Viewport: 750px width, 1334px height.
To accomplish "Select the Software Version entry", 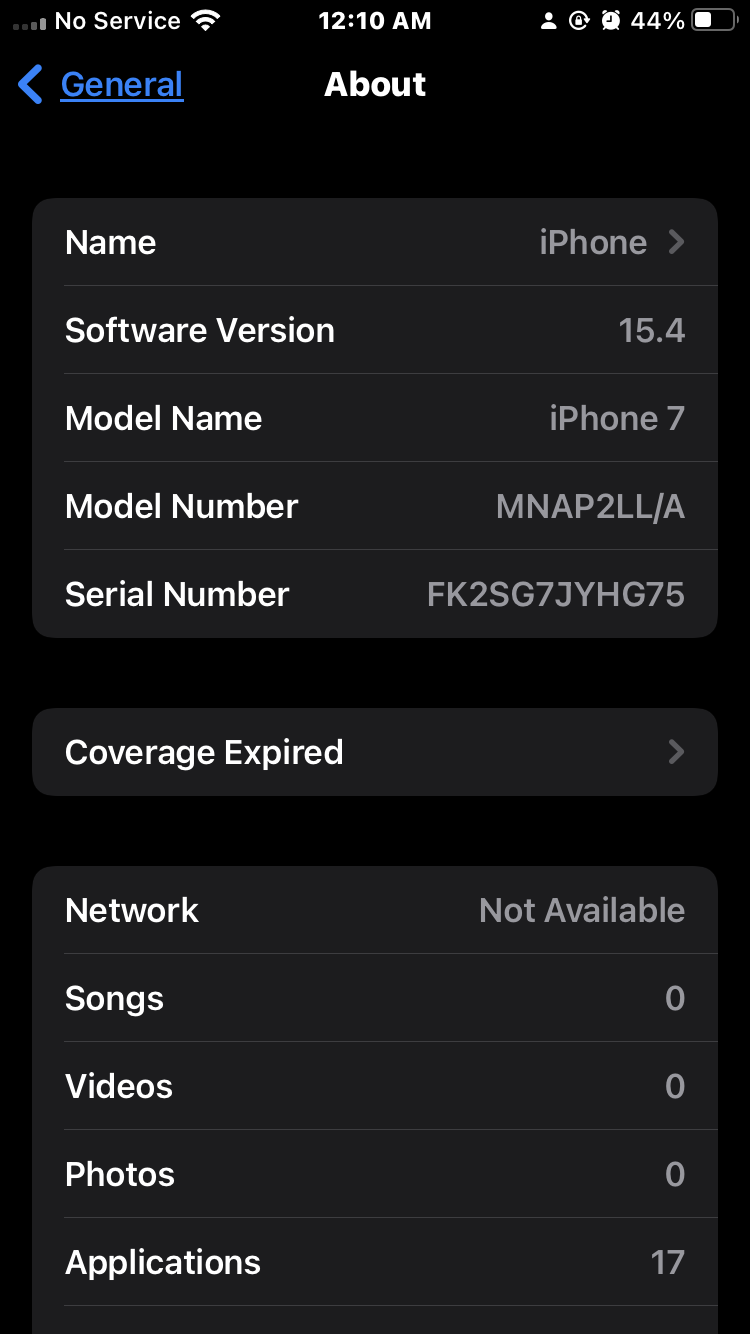I will point(375,330).
